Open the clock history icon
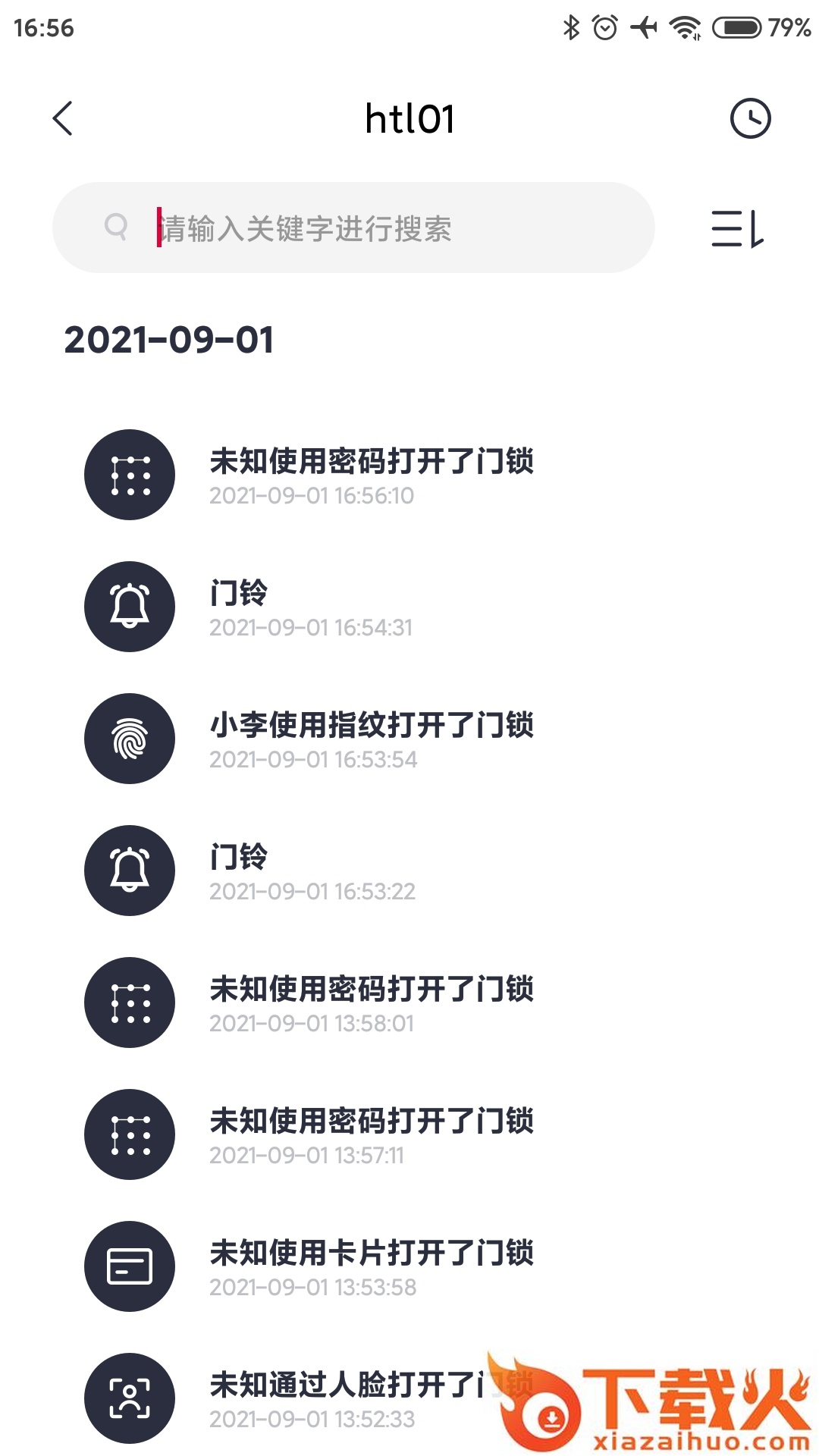The width and height of the screenshot is (819, 1456). coord(750,118)
